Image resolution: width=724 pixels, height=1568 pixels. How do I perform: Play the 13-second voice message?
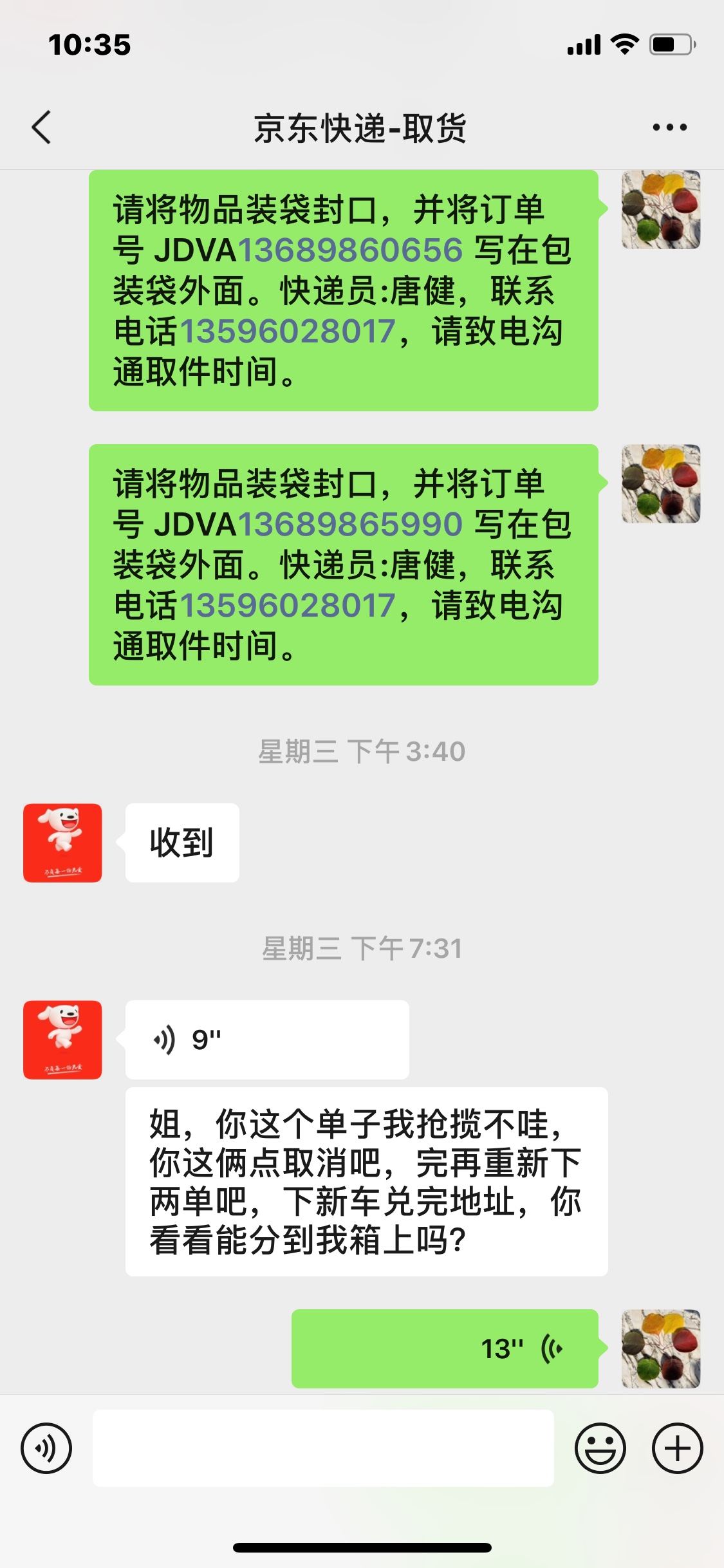[444, 1349]
